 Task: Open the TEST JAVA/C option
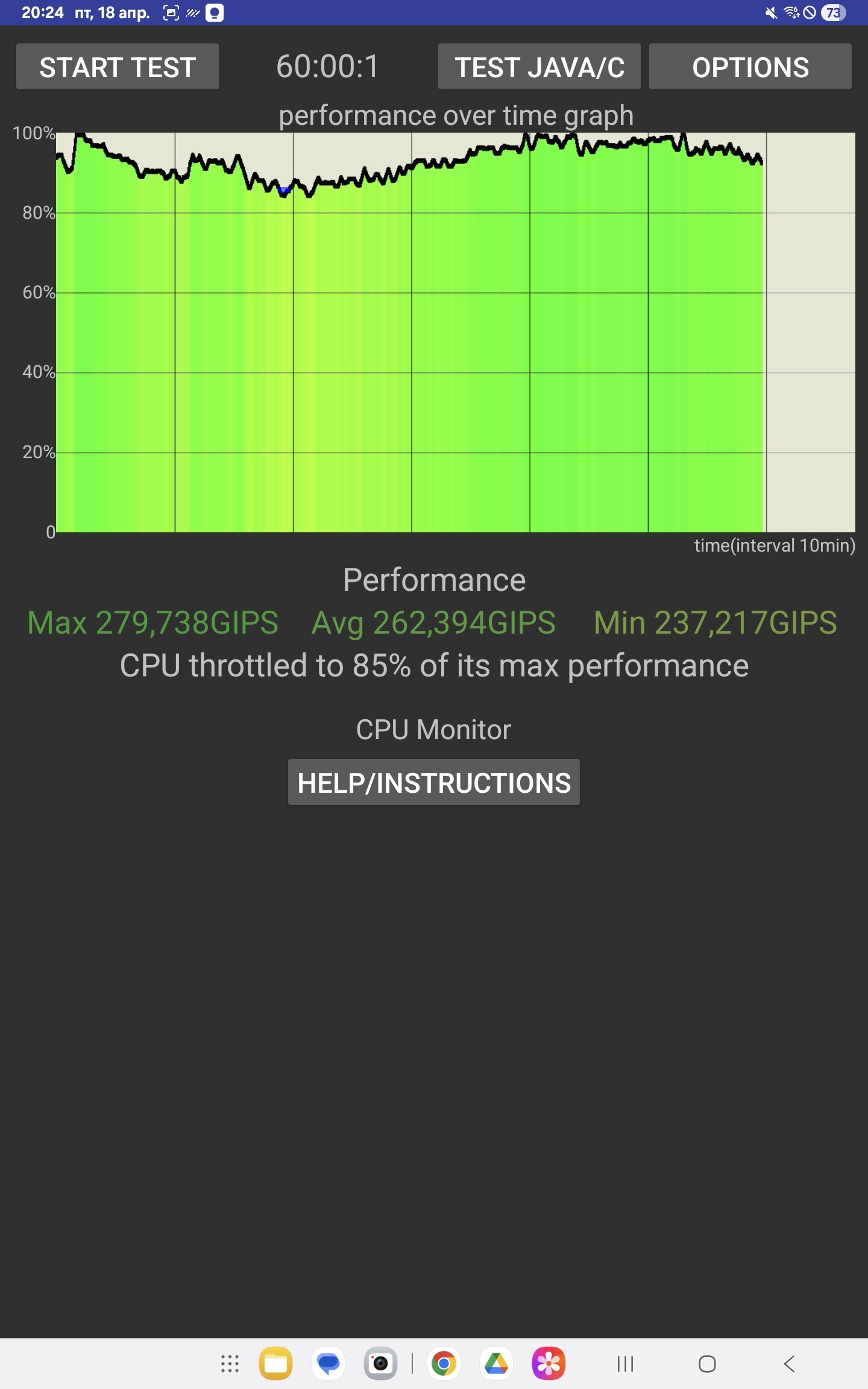539,67
